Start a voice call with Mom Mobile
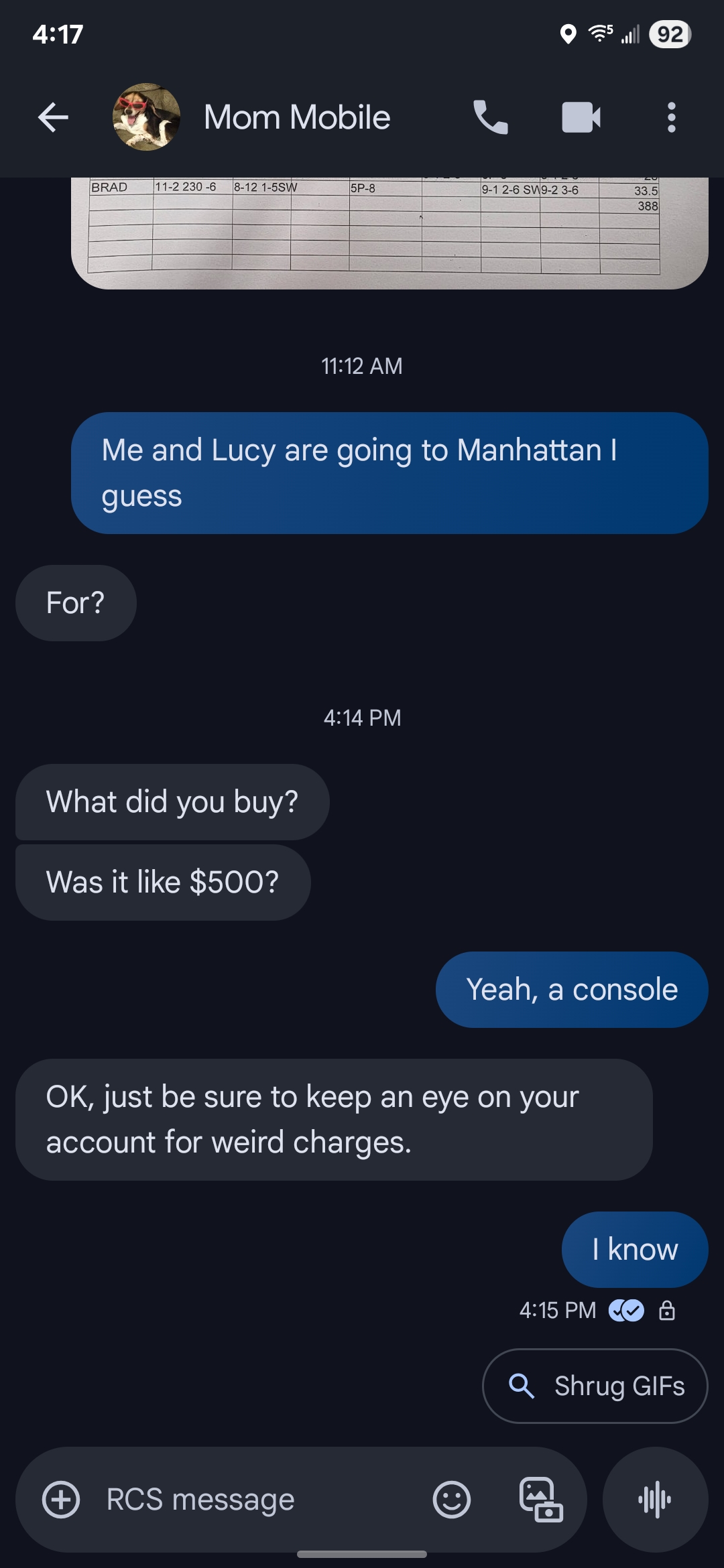This screenshot has width=724, height=1568. coord(490,118)
